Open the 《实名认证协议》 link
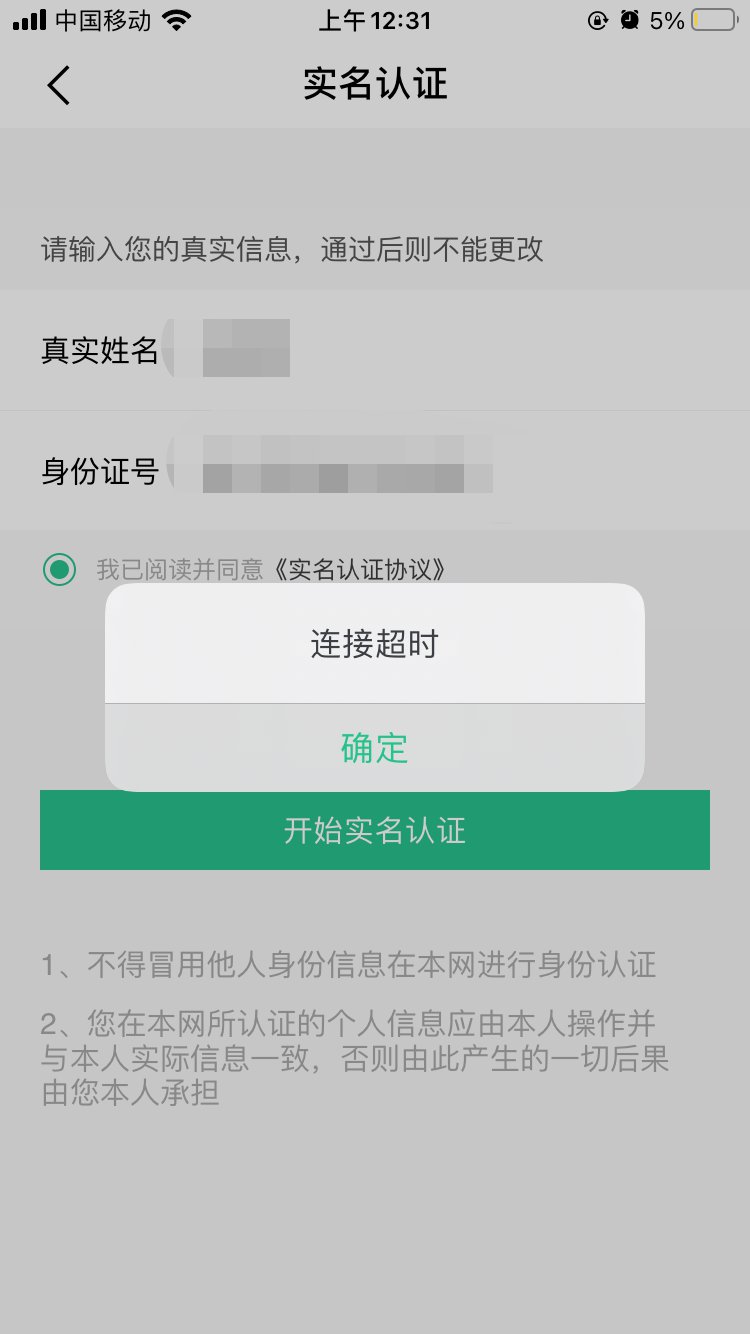The height and width of the screenshot is (1334, 750). pos(357,570)
